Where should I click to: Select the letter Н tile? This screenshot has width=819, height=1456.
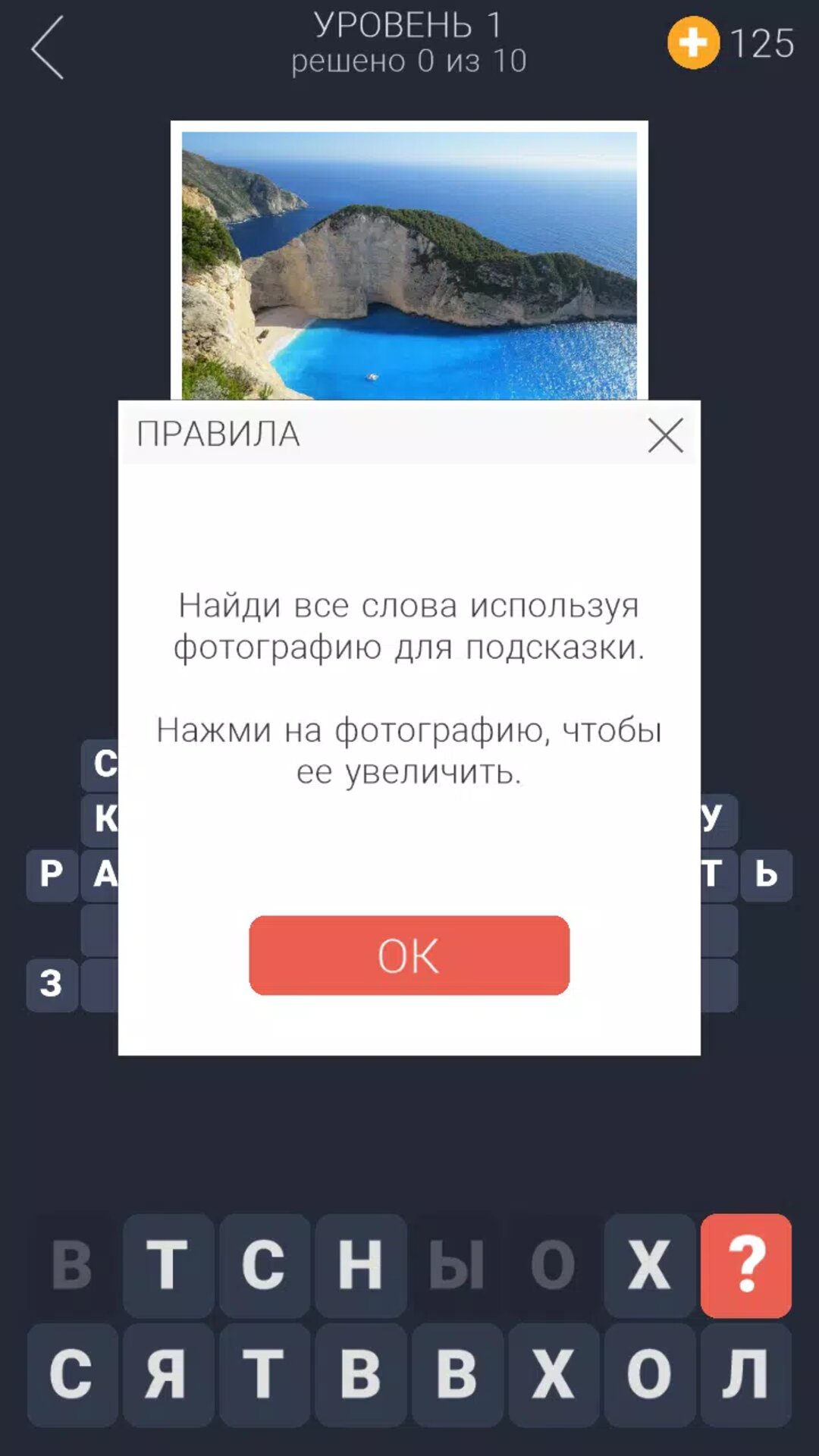(360, 1265)
